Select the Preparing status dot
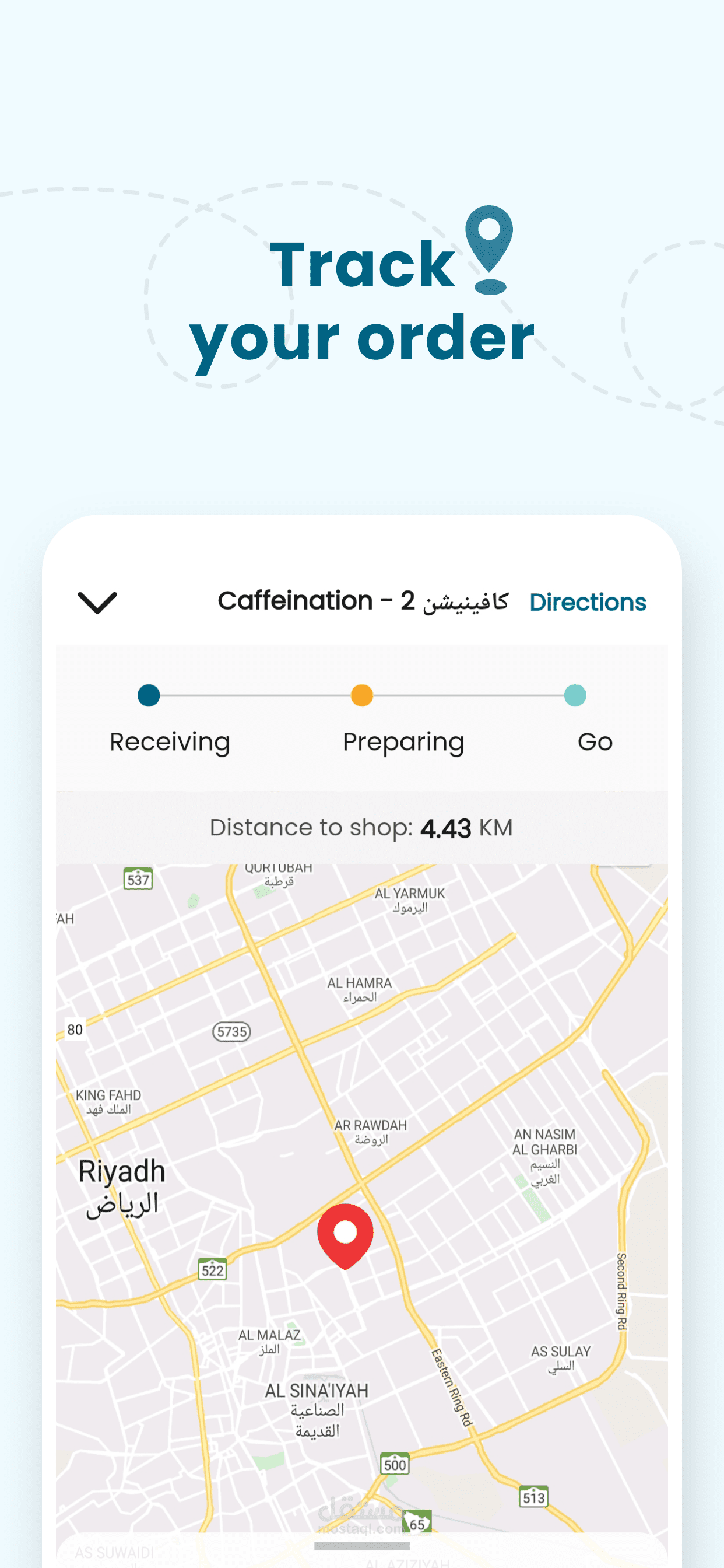 coord(361,695)
